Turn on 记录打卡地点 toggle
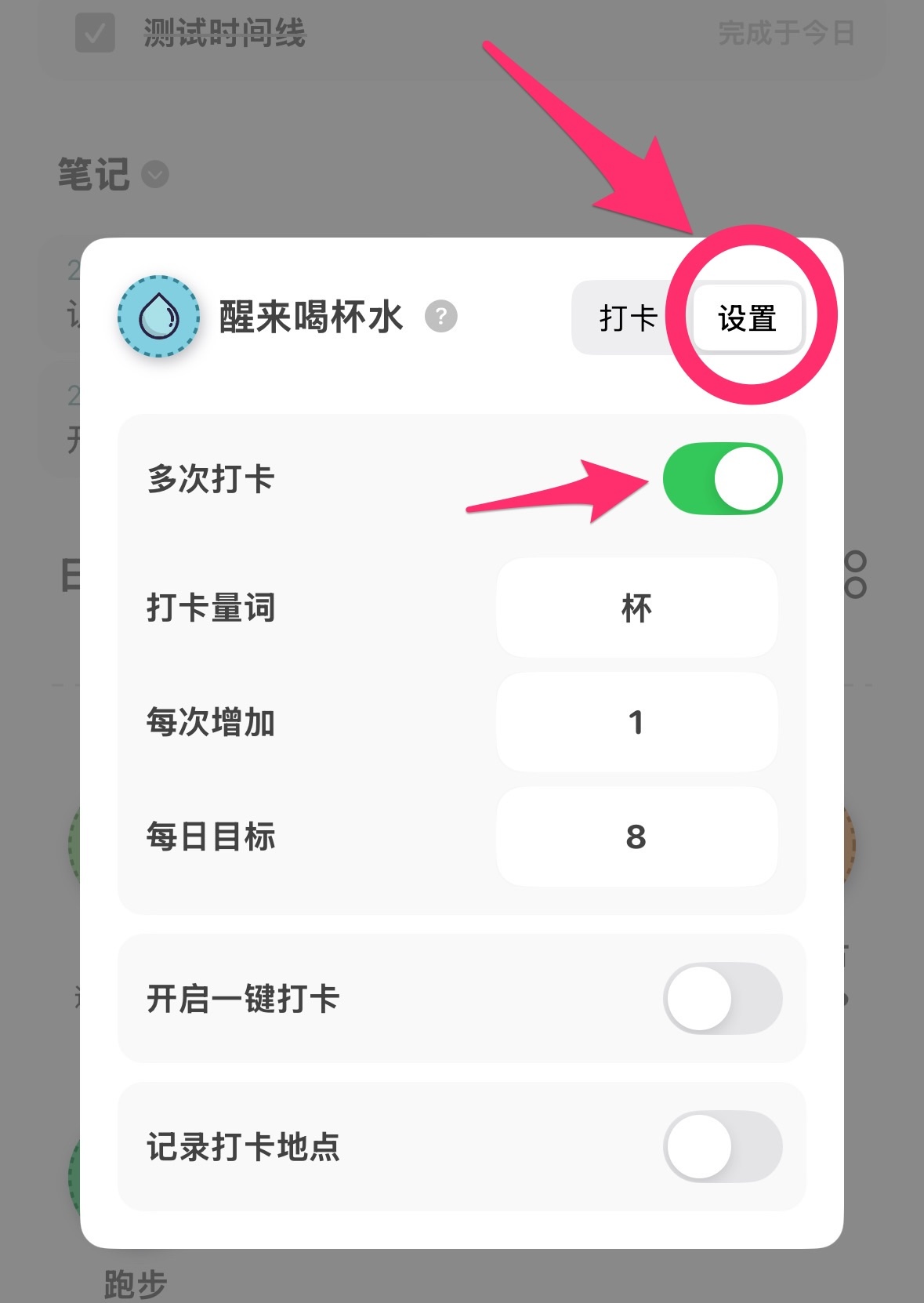924x1303 pixels. click(722, 1146)
